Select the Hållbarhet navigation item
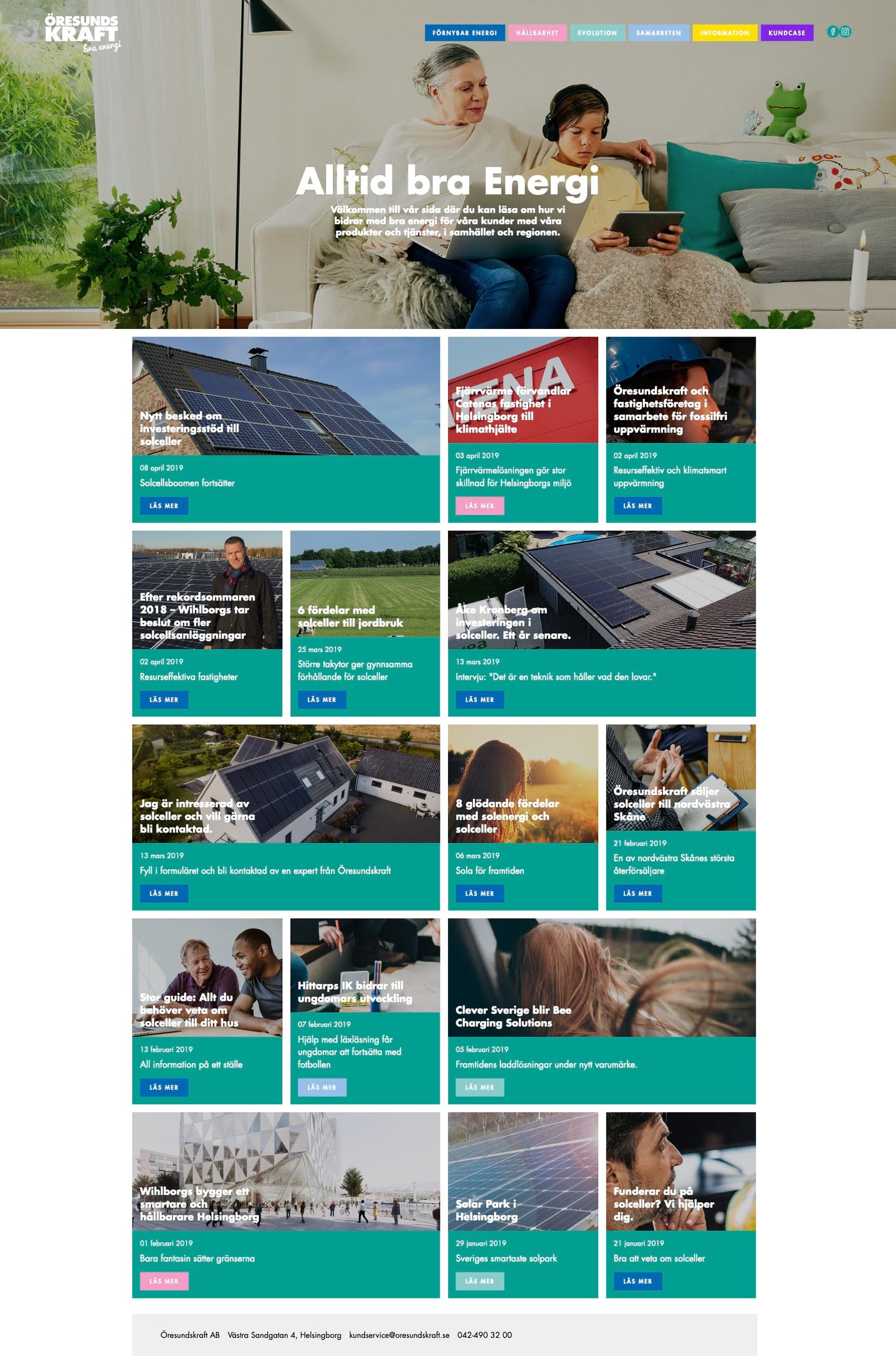This screenshot has width=896, height=1356. pos(536,33)
